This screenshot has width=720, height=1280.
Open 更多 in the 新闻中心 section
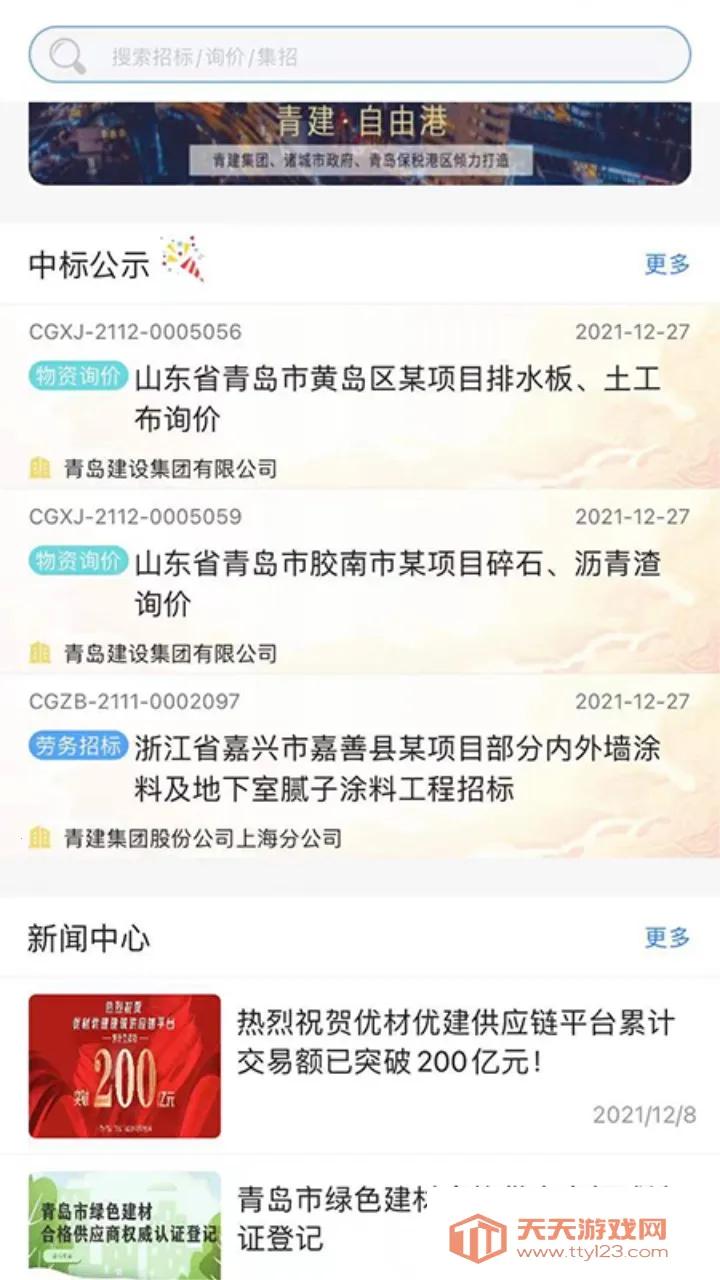coord(665,938)
